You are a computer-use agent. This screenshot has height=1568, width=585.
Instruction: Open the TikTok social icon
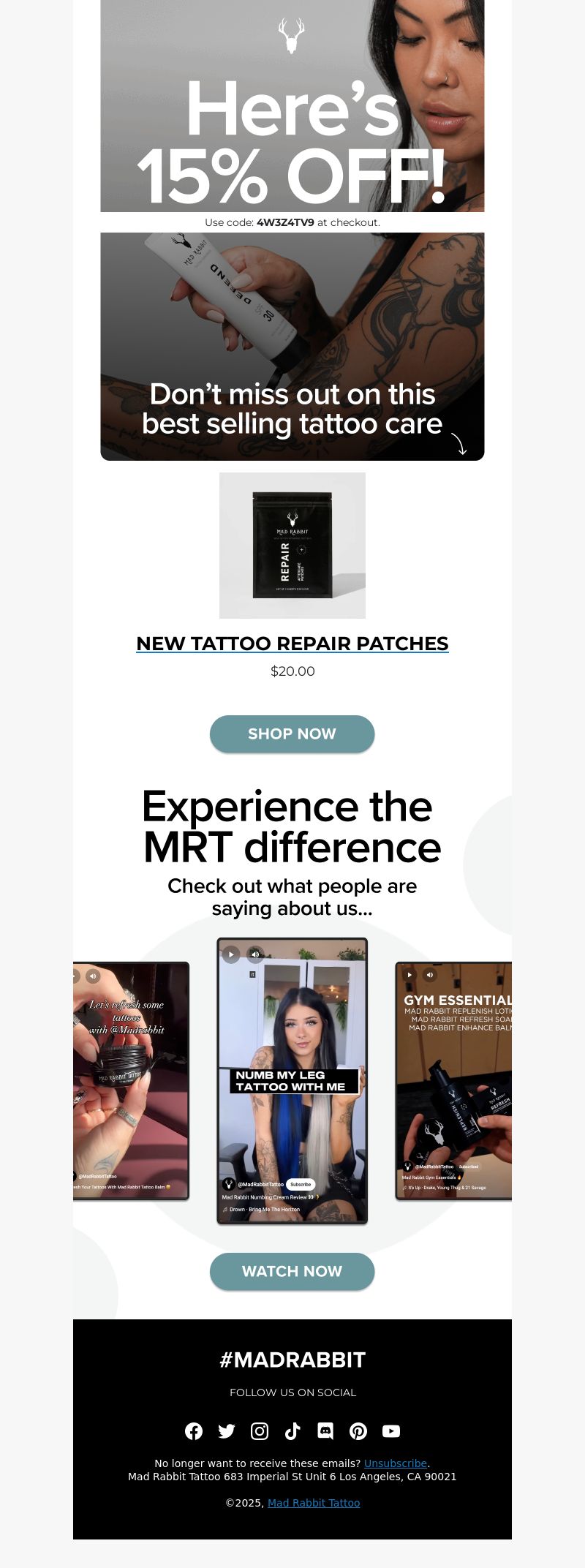coord(292,1431)
